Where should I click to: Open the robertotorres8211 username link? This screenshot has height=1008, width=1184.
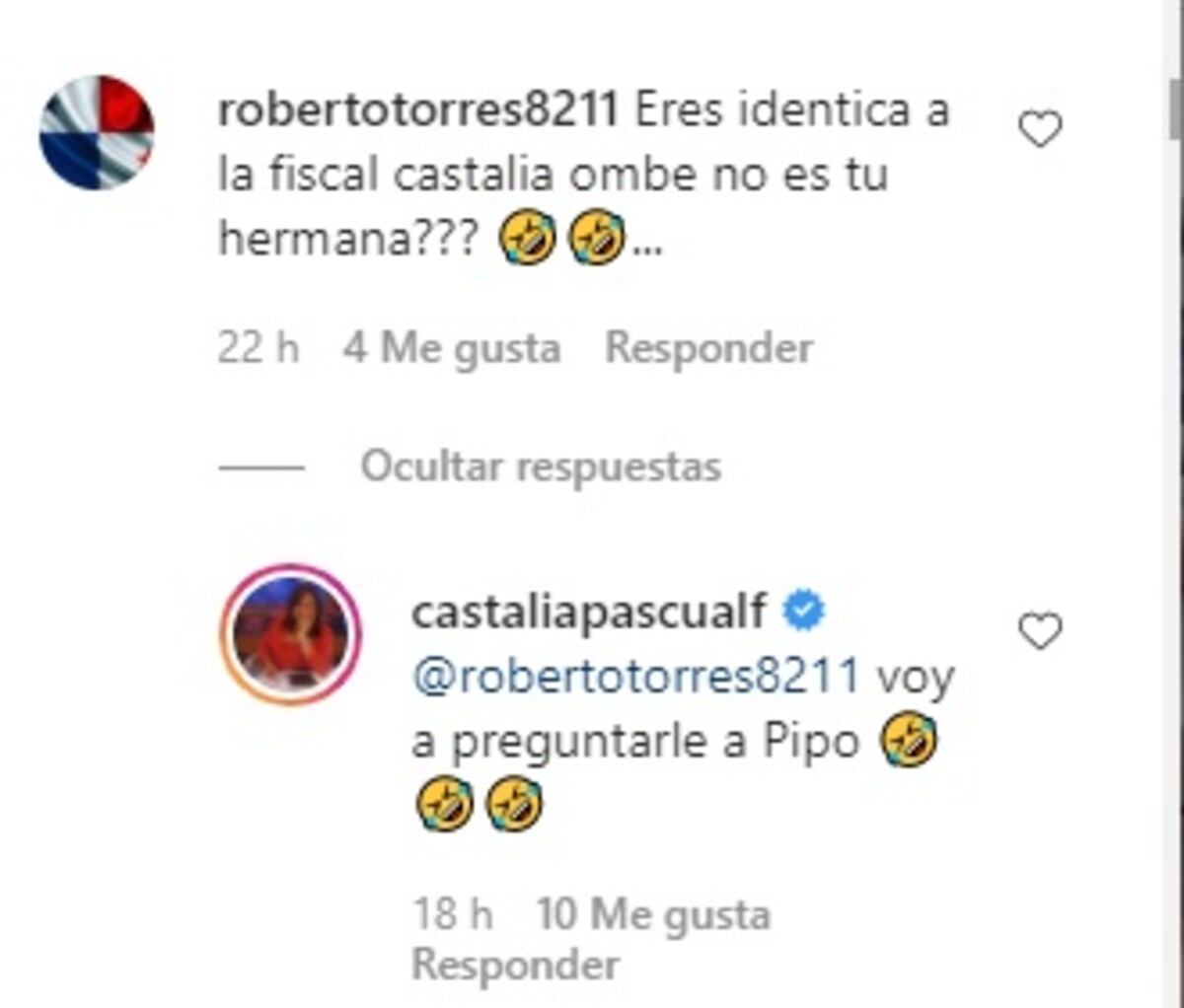pos(417,110)
